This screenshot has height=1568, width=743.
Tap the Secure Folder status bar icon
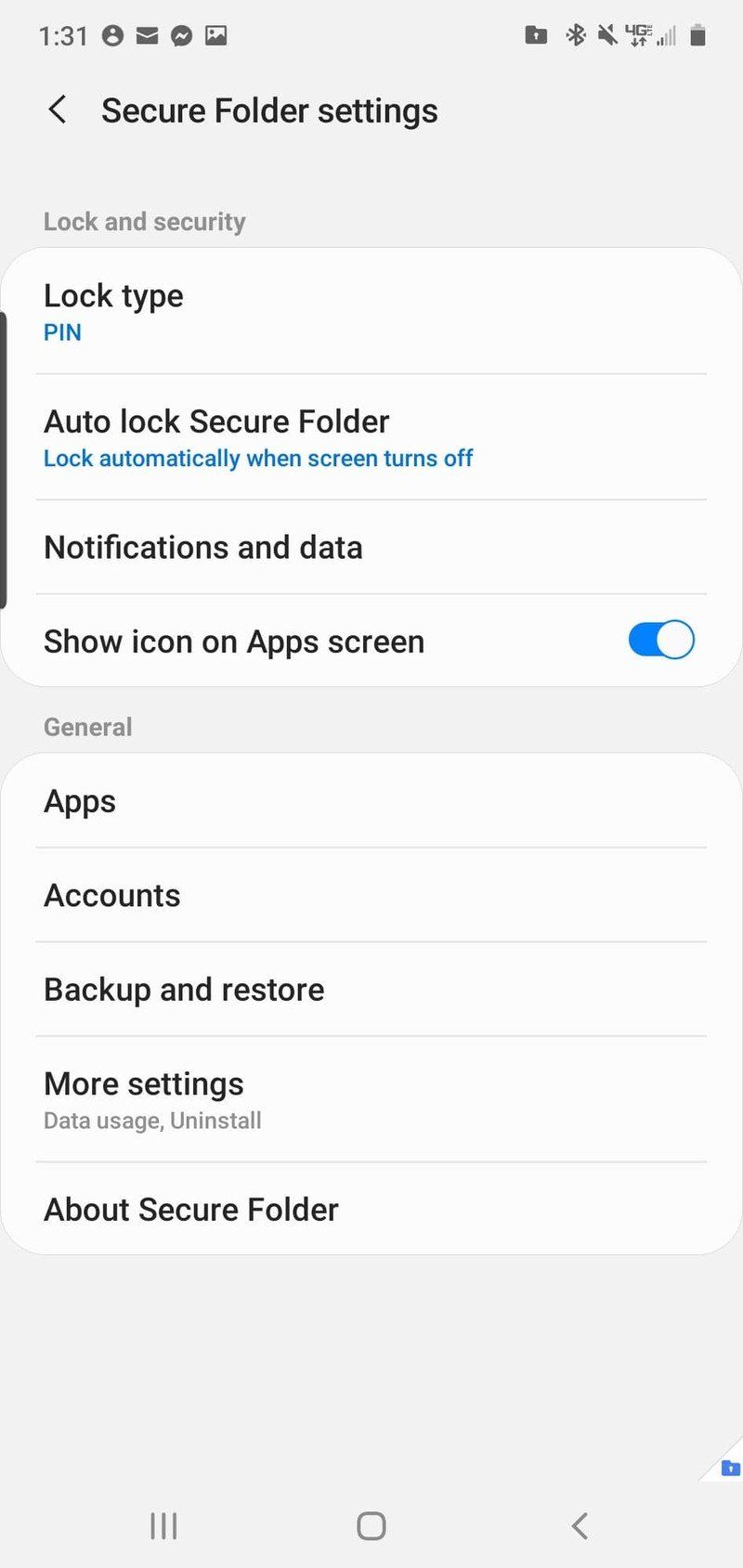[x=537, y=35]
